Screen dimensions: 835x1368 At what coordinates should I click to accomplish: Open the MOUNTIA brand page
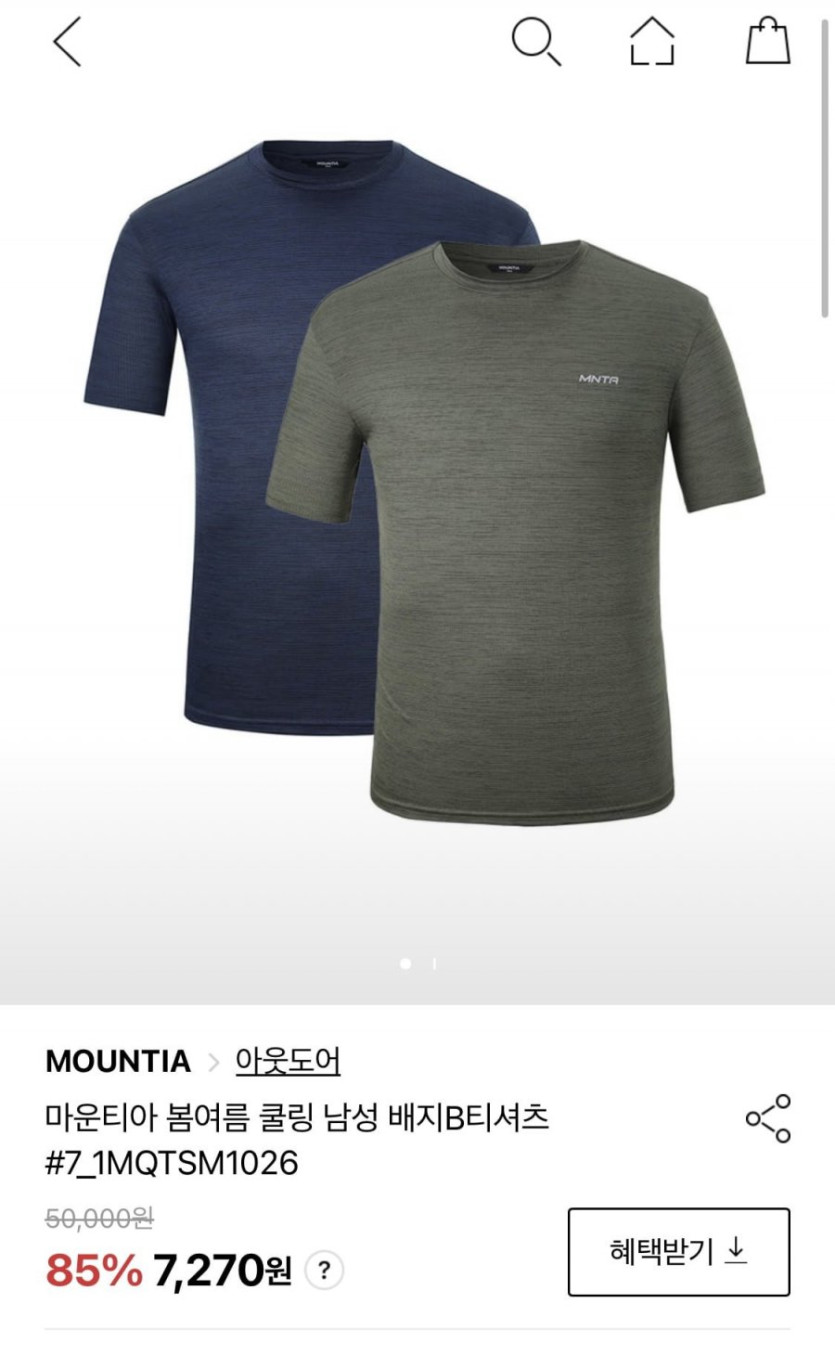pyautogui.click(x=118, y=1061)
